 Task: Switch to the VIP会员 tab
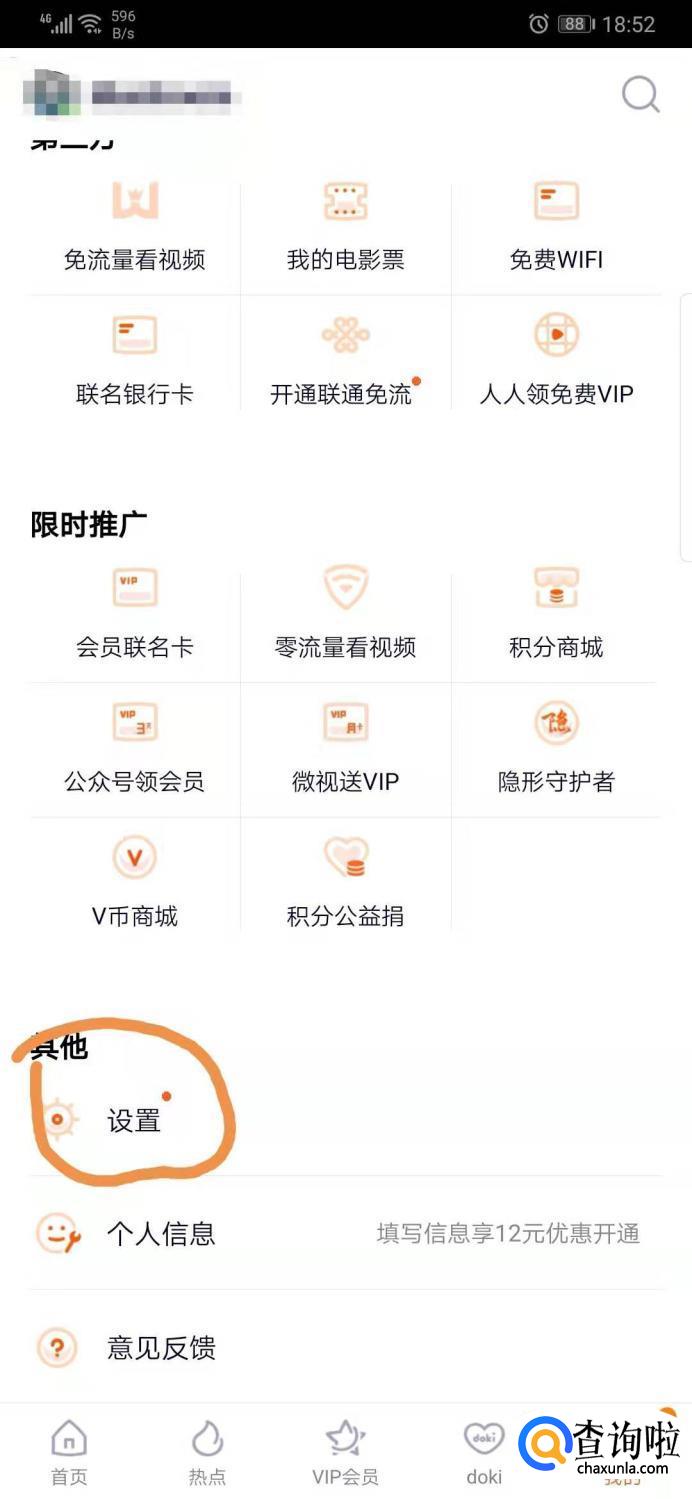pyautogui.click(x=345, y=1453)
